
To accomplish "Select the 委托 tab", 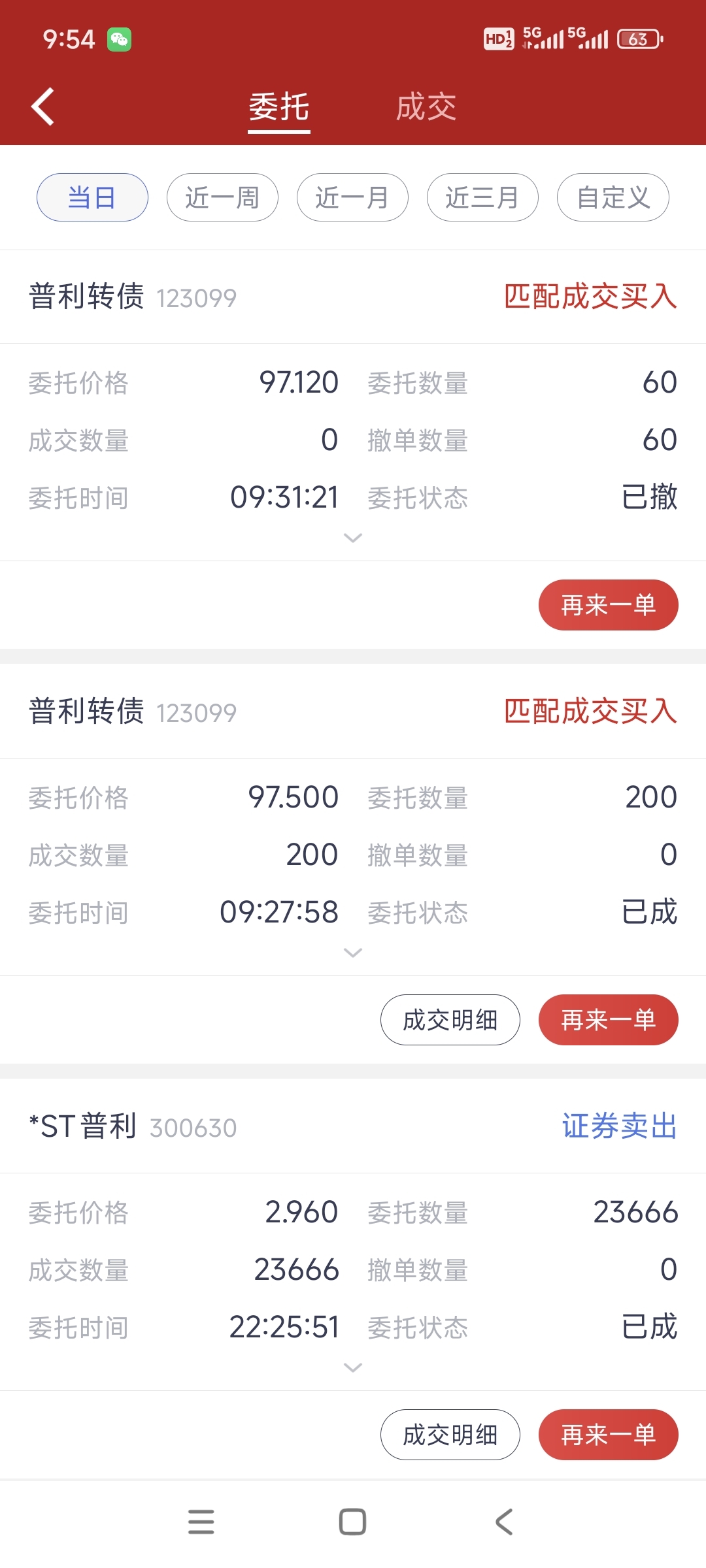I will (x=279, y=107).
